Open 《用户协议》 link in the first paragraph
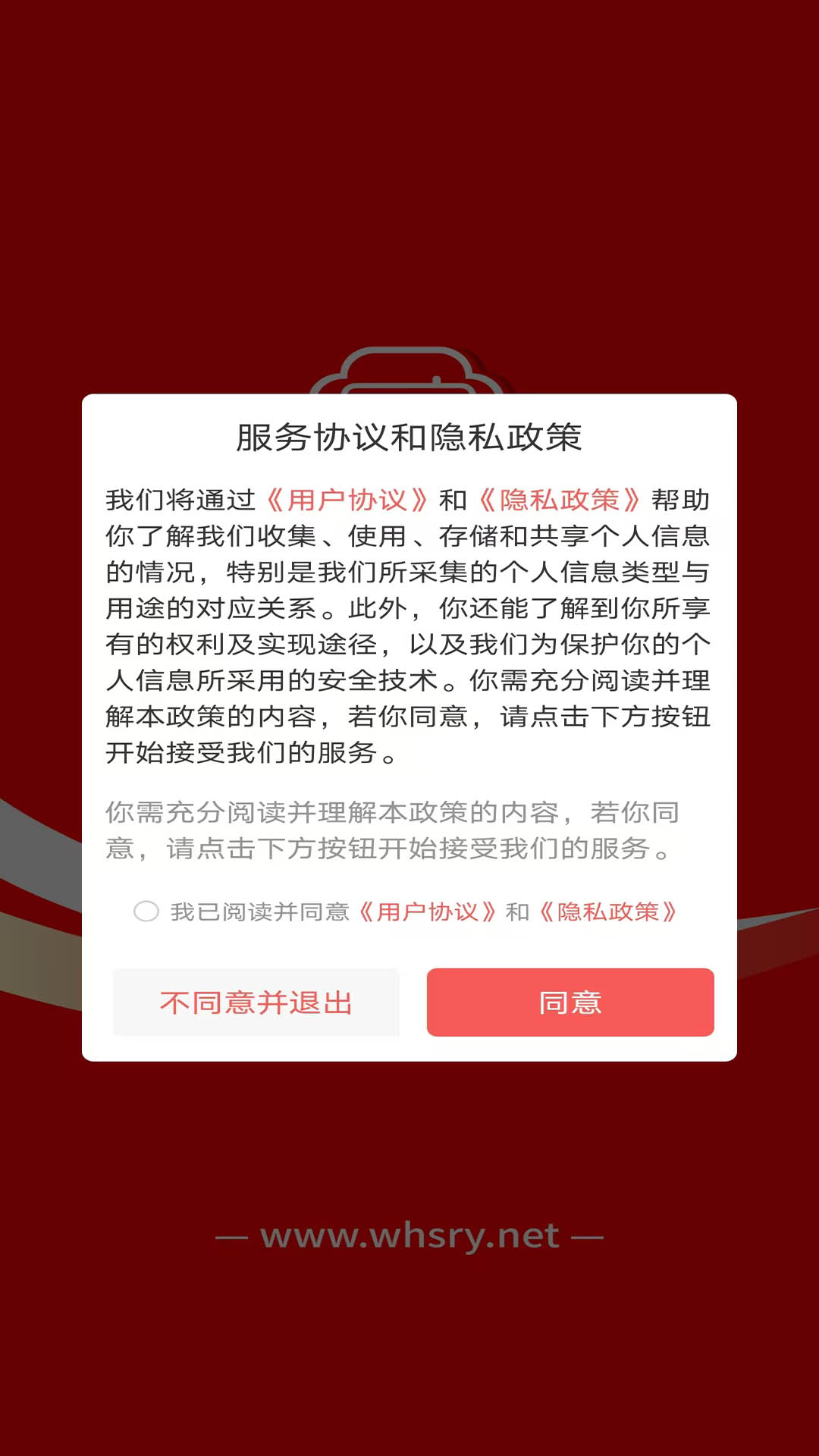The image size is (819, 1456). click(x=347, y=500)
